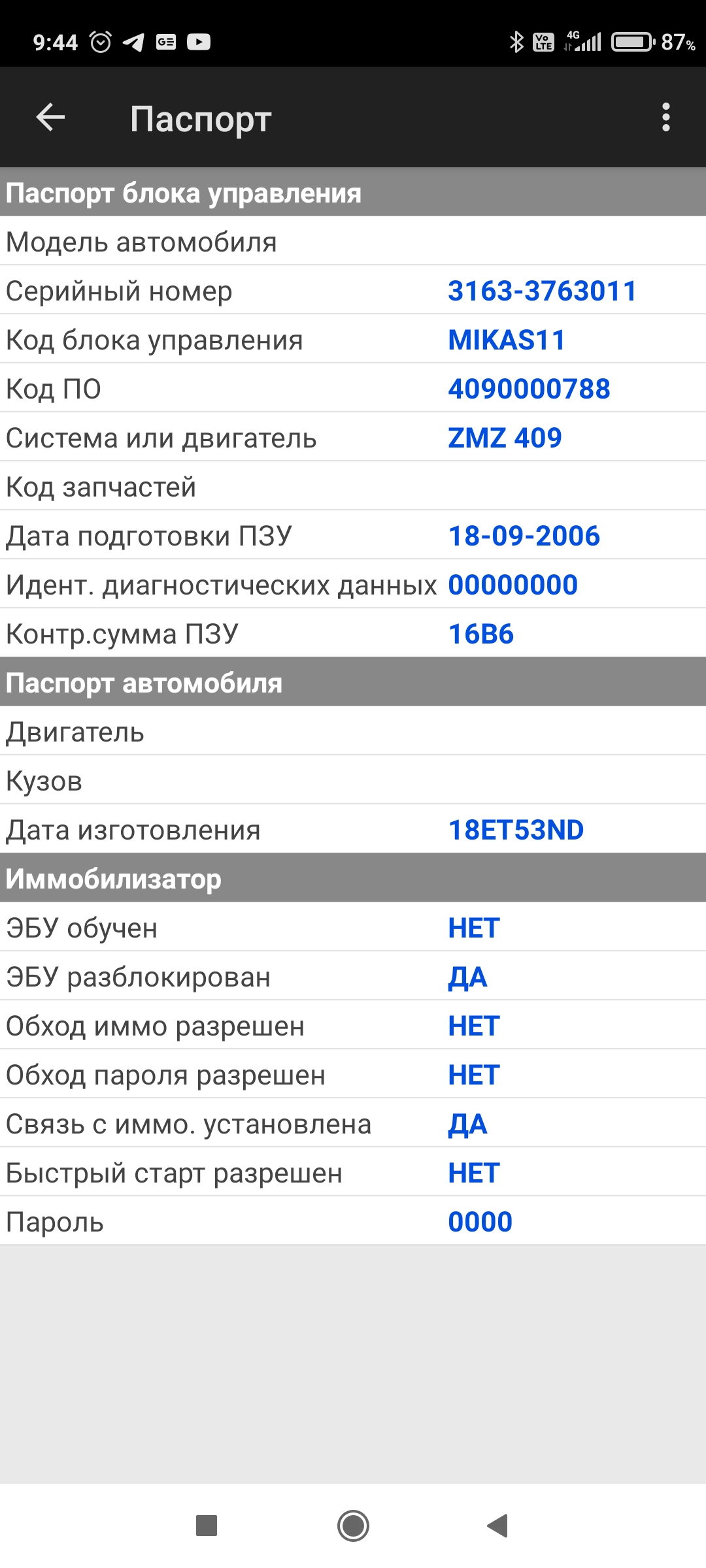Viewport: 706px width, 1568px height.
Task: Tap the system home button
Action: coord(353,1526)
